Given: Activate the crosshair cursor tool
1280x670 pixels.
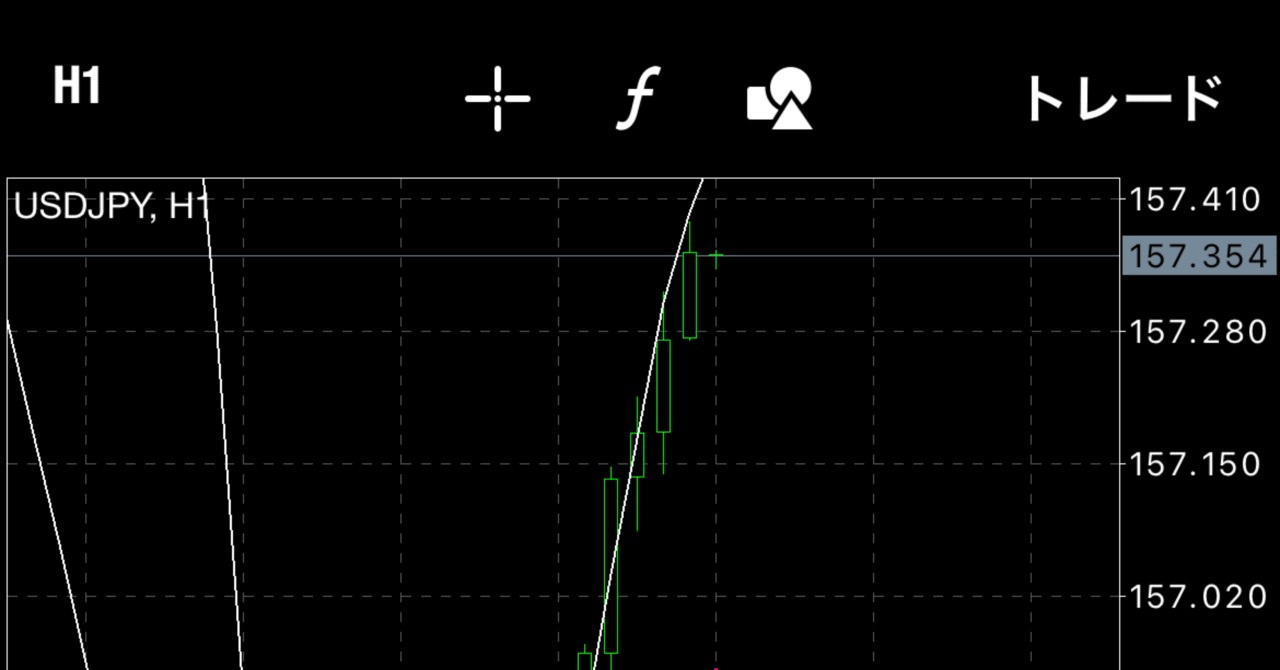Looking at the screenshot, I should (497, 98).
